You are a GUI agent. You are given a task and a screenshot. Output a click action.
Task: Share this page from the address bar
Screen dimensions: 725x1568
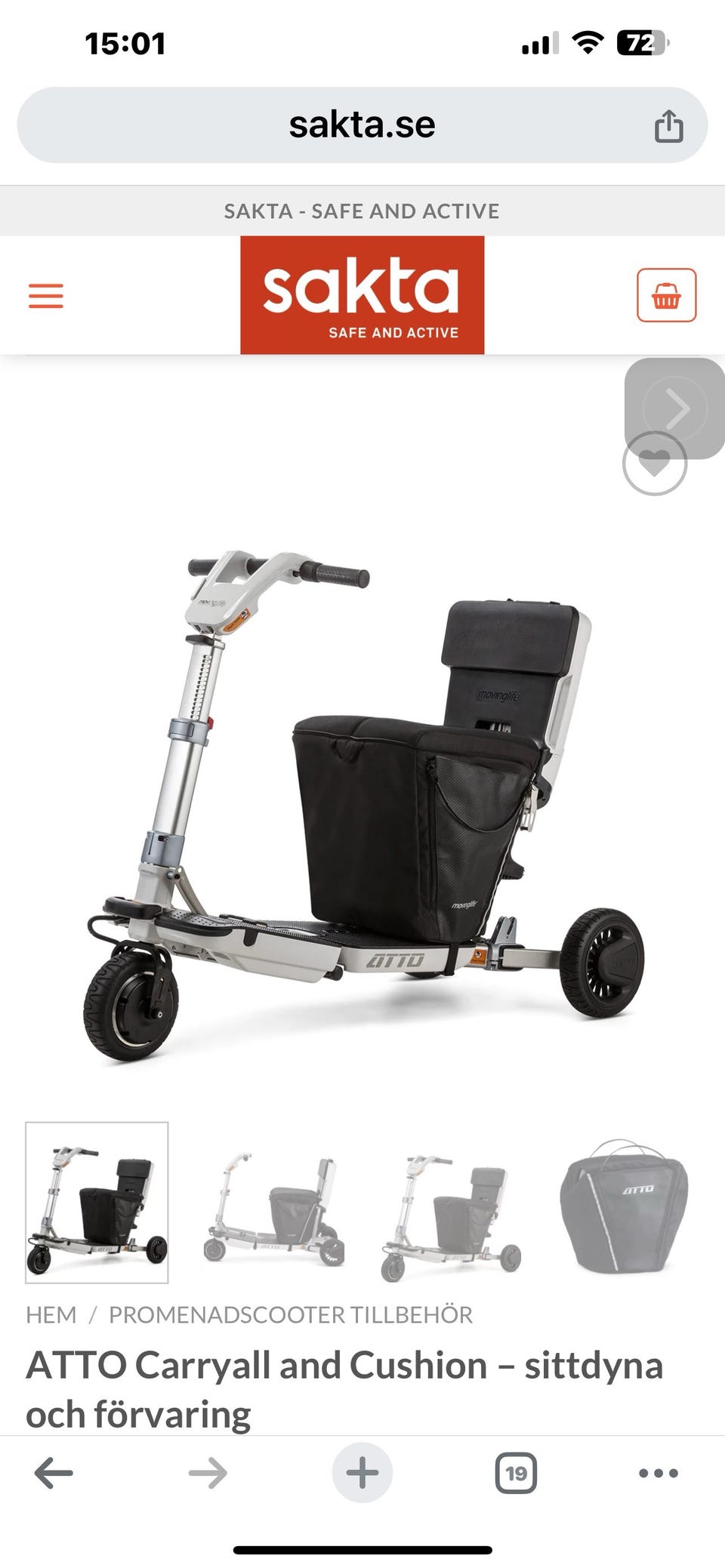click(x=668, y=125)
